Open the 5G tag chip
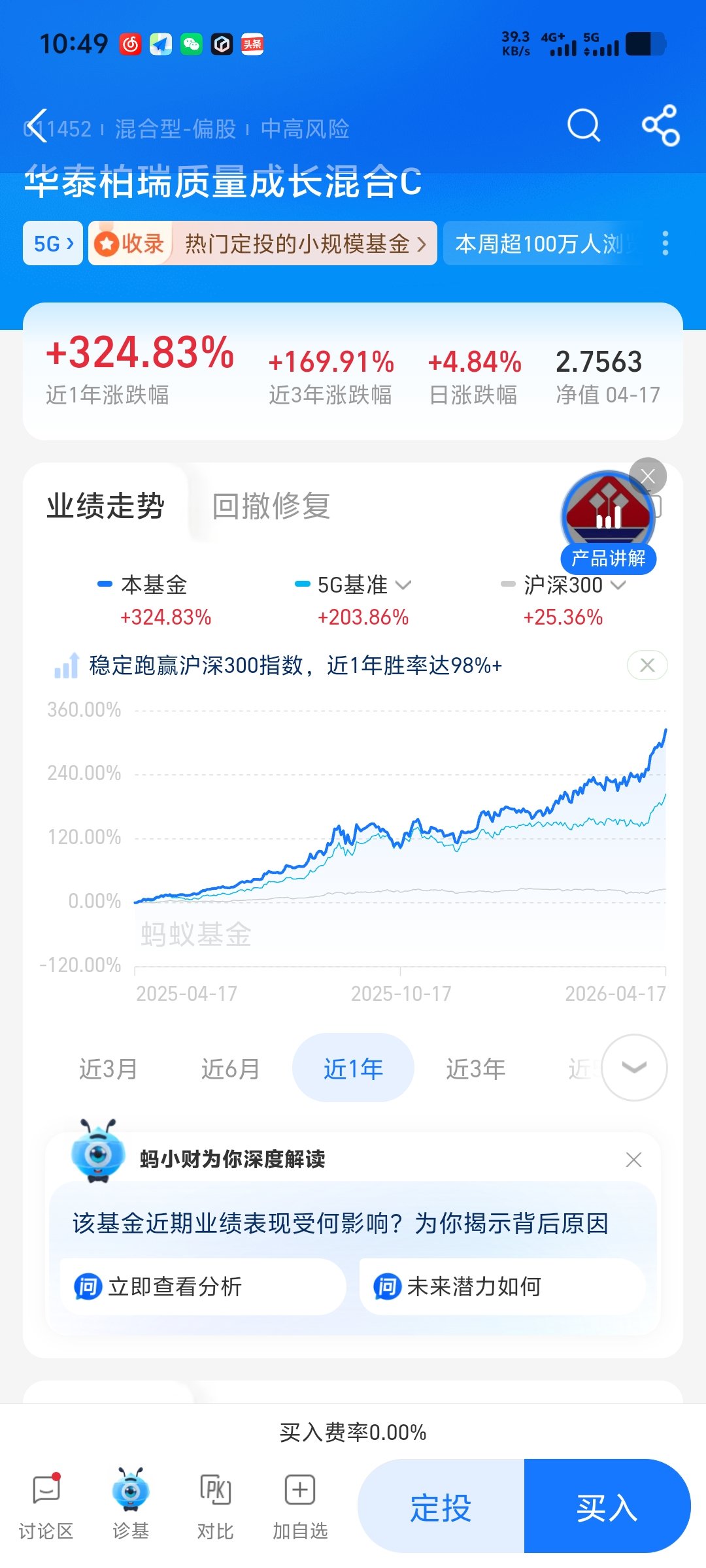This screenshot has width=706, height=1568. [x=53, y=244]
